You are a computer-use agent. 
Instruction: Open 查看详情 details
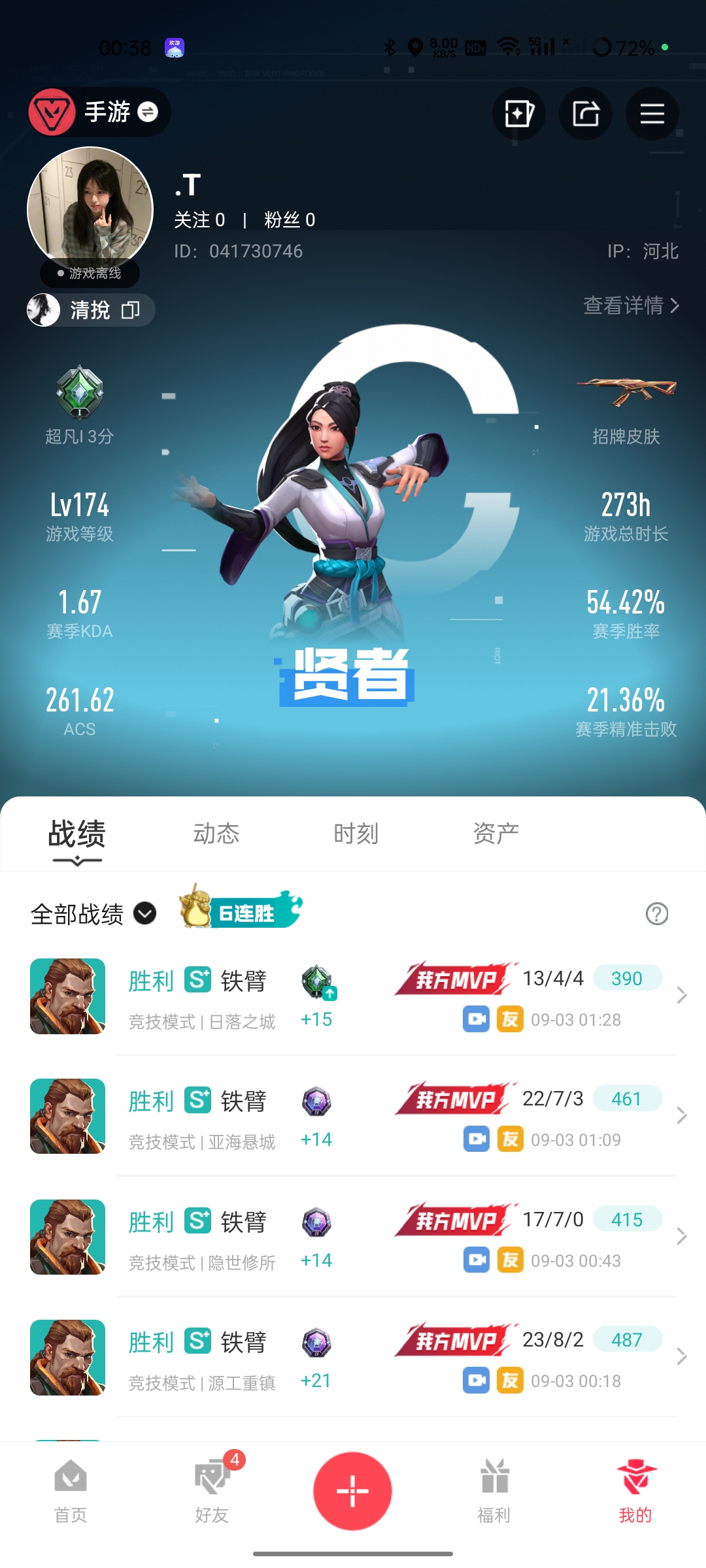(631, 305)
